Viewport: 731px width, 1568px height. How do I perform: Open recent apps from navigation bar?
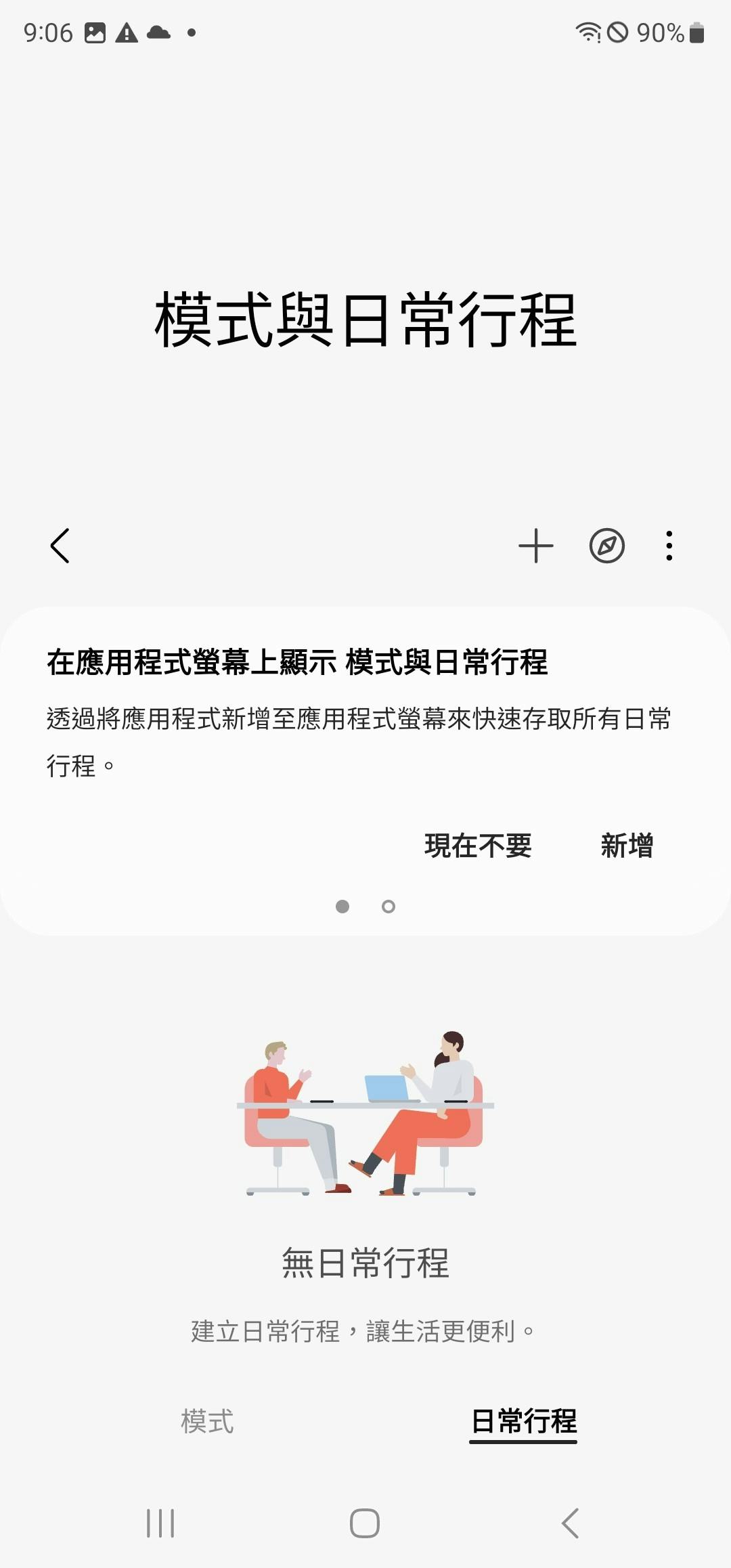click(x=160, y=1523)
